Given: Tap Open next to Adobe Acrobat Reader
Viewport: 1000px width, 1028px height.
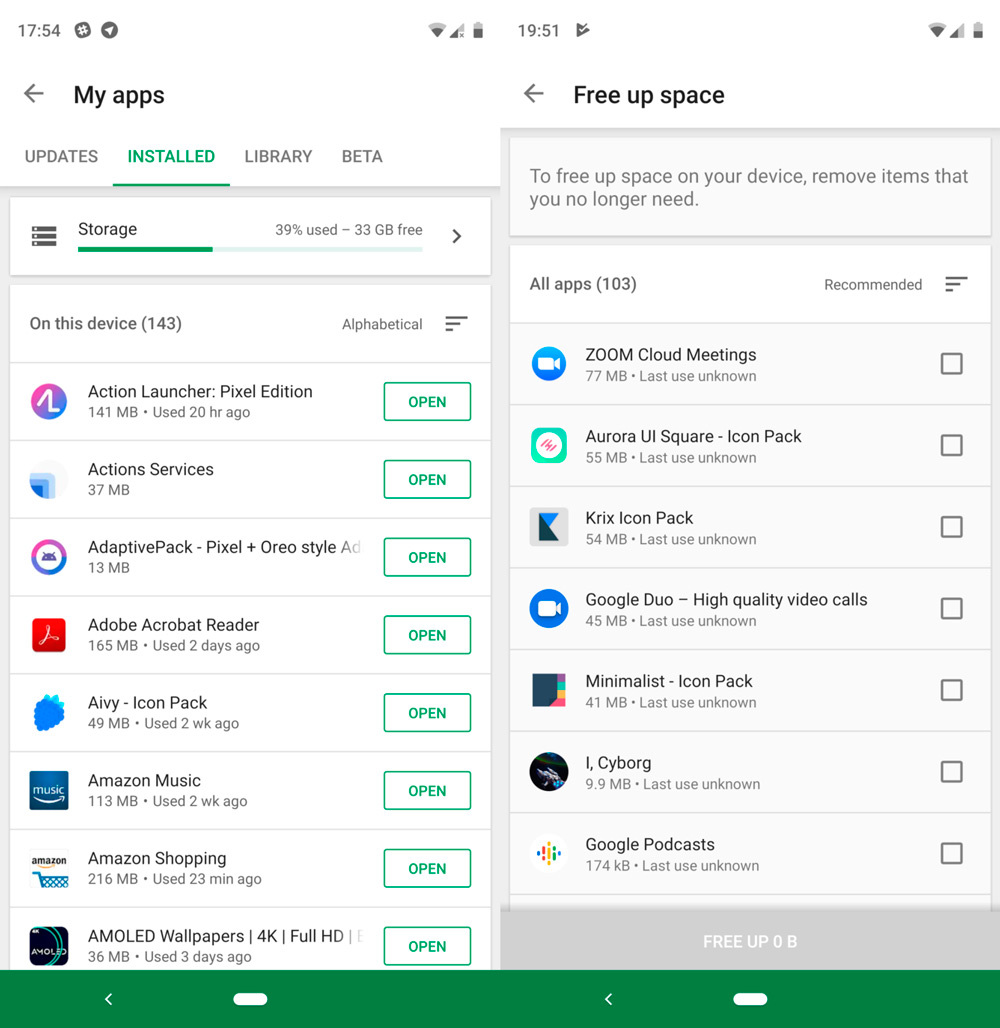Looking at the screenshot, I should (427, 635).
